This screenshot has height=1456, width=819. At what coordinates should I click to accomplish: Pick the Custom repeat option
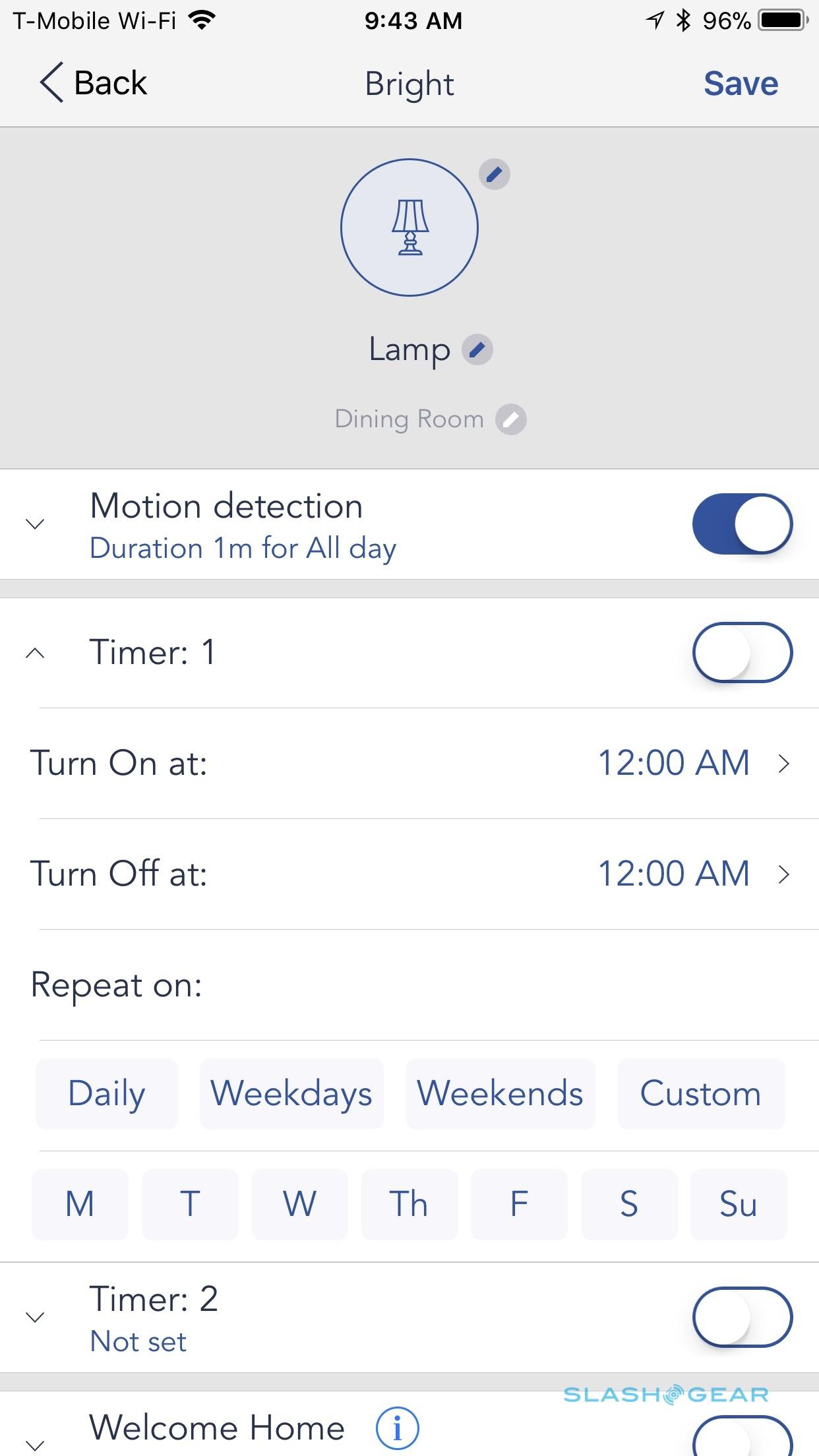point(700,1094)
